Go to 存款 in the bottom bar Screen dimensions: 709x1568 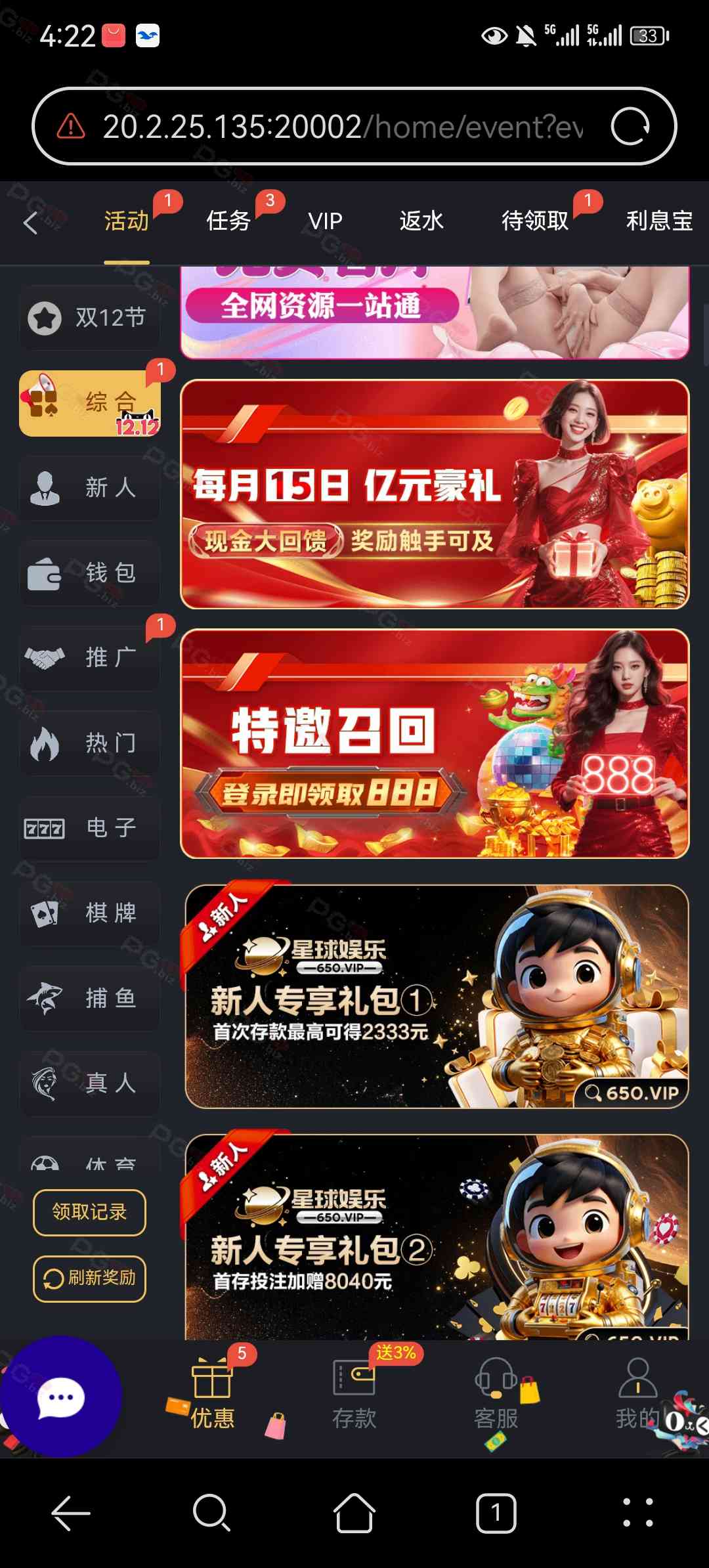tap(354, 1393)
